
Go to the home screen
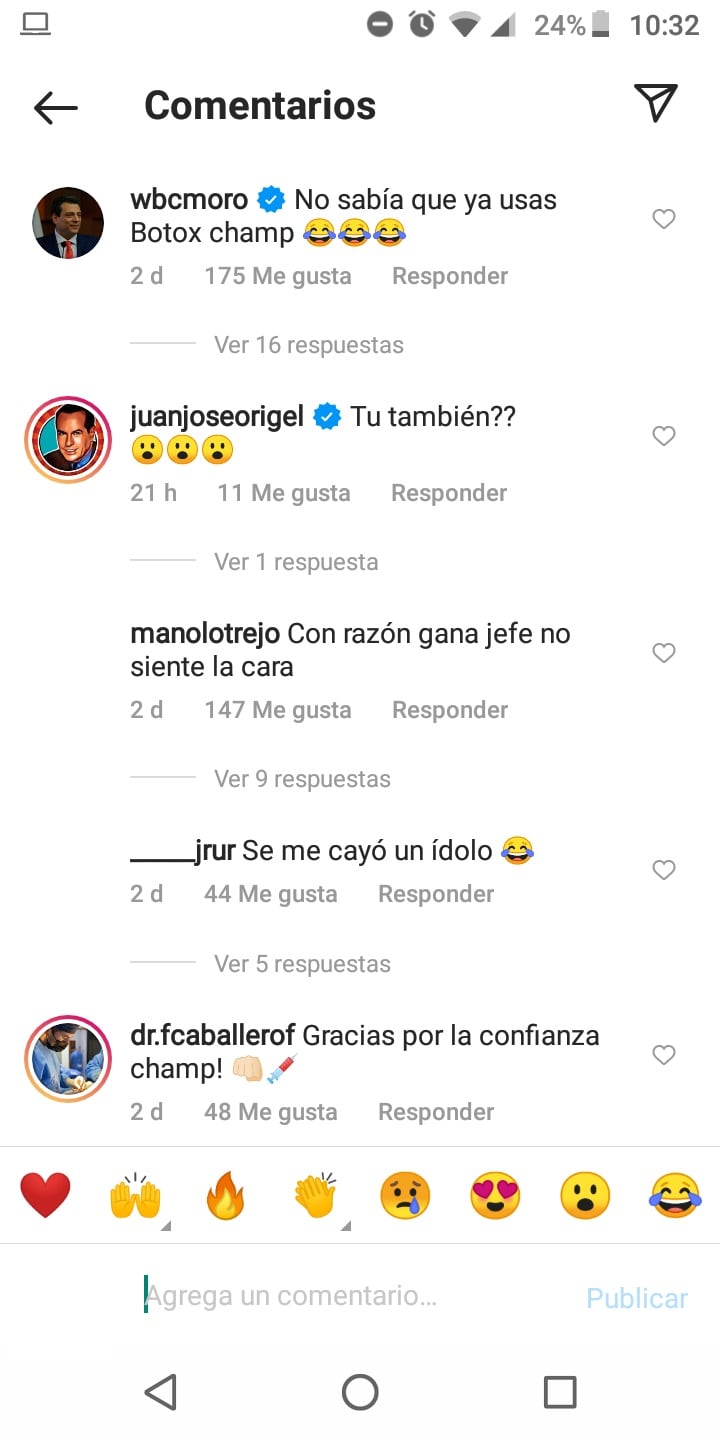point(359,1391)
